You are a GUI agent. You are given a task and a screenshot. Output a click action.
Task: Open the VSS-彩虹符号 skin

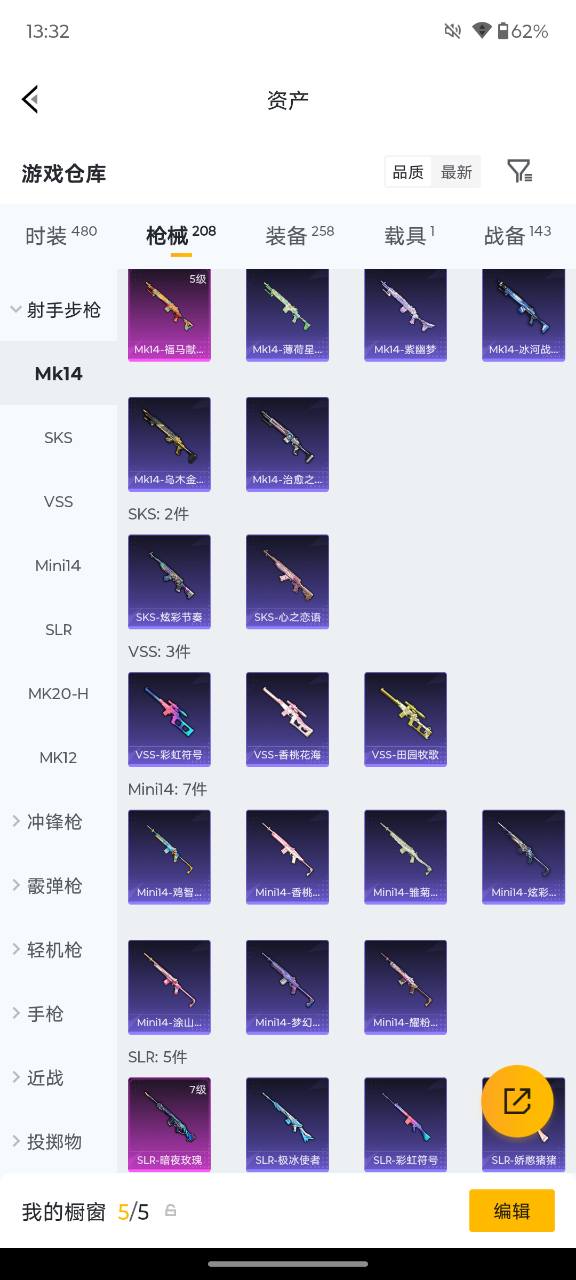click(169, 719)
